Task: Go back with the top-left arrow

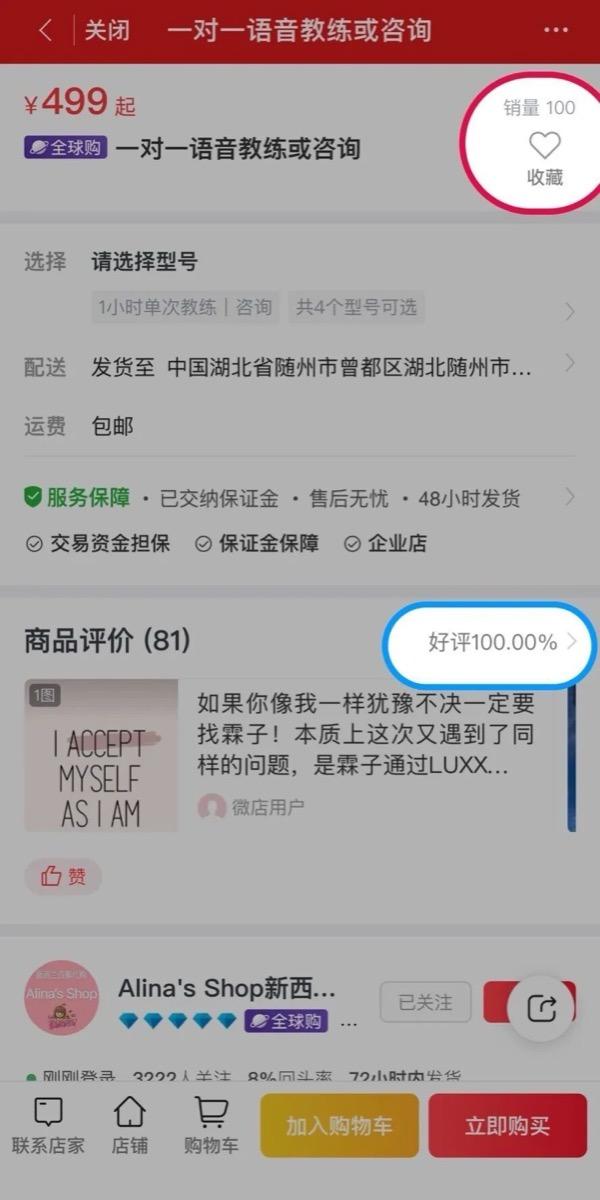Action: (x=45, y=30)
